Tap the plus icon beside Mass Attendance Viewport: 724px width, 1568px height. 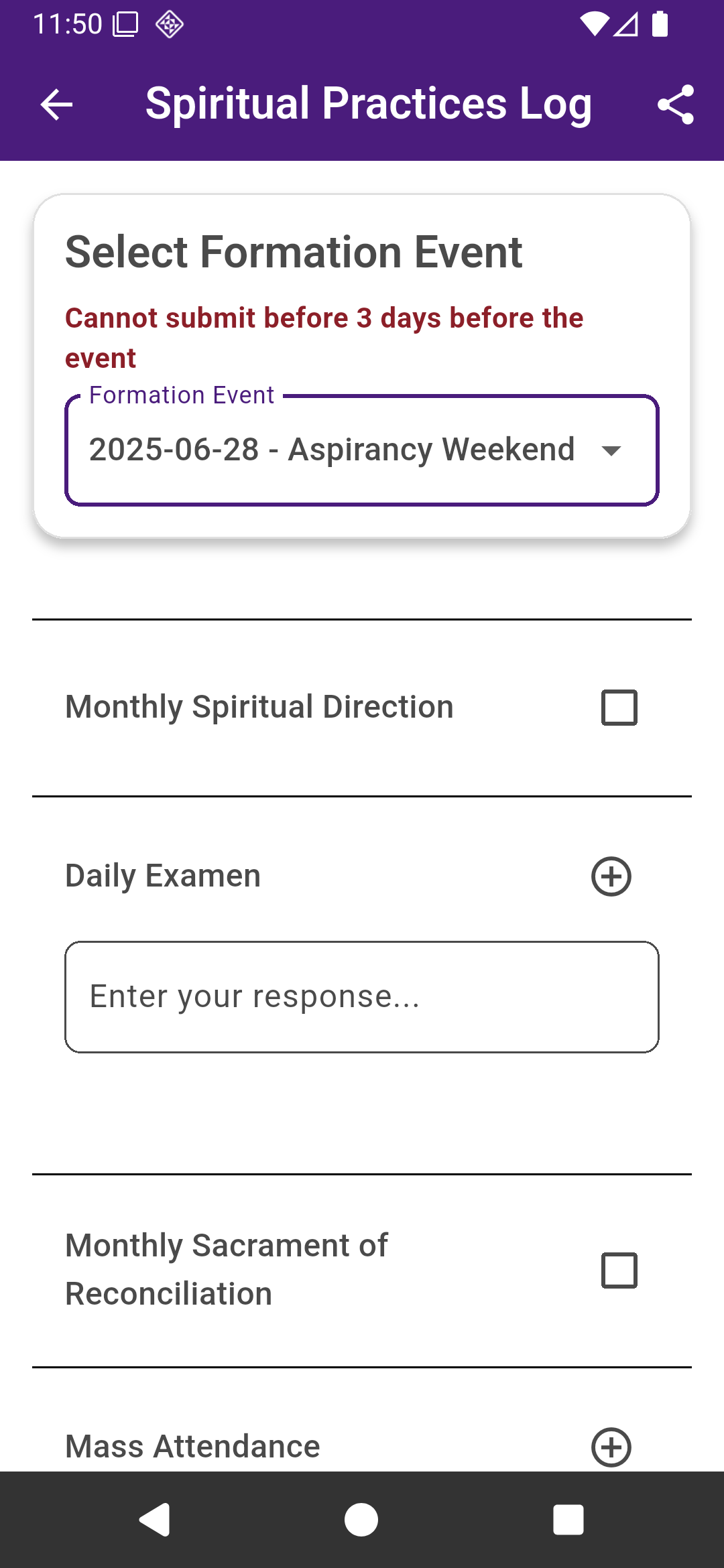[611, 1445]
